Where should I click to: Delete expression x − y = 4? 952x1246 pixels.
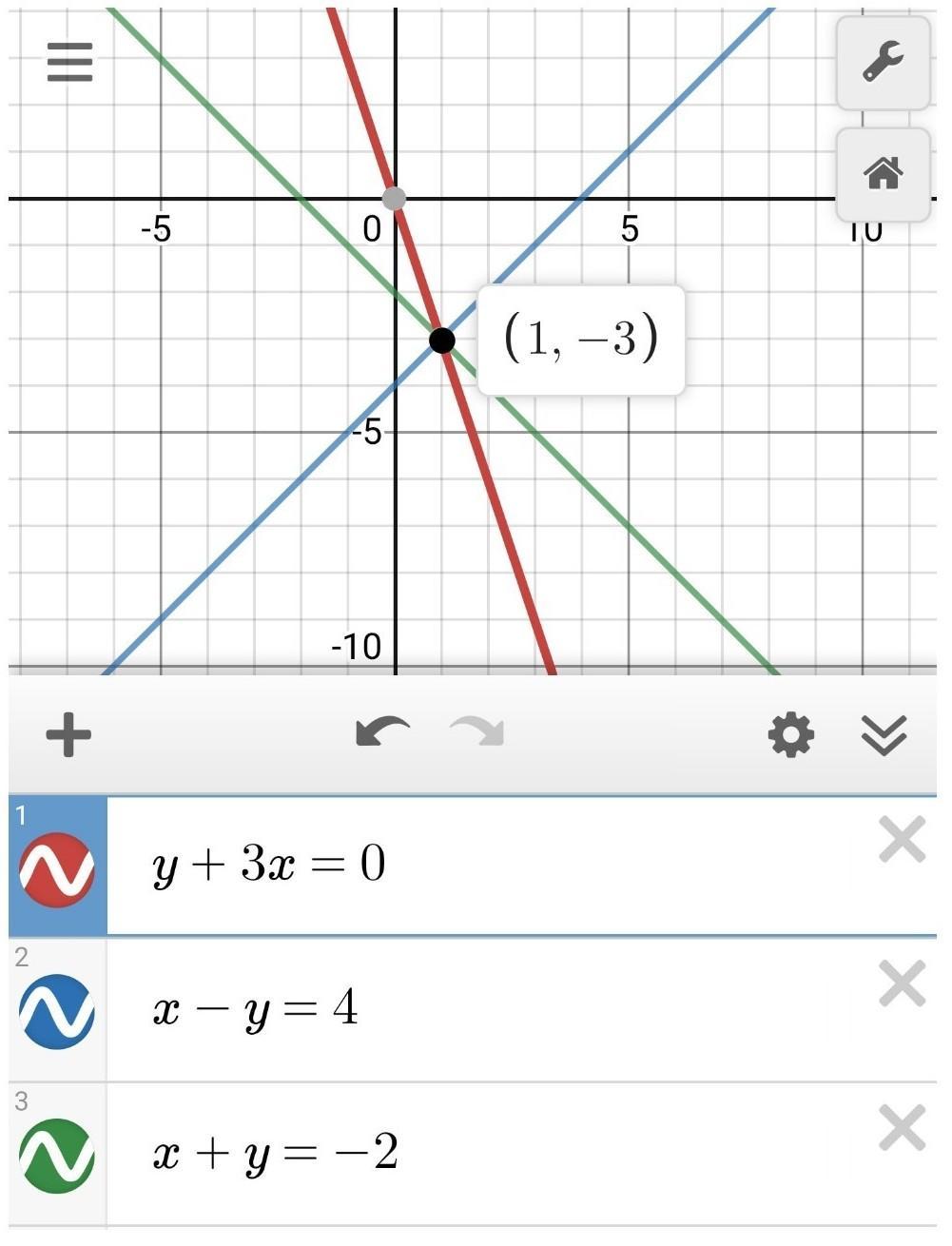point(902,983)
